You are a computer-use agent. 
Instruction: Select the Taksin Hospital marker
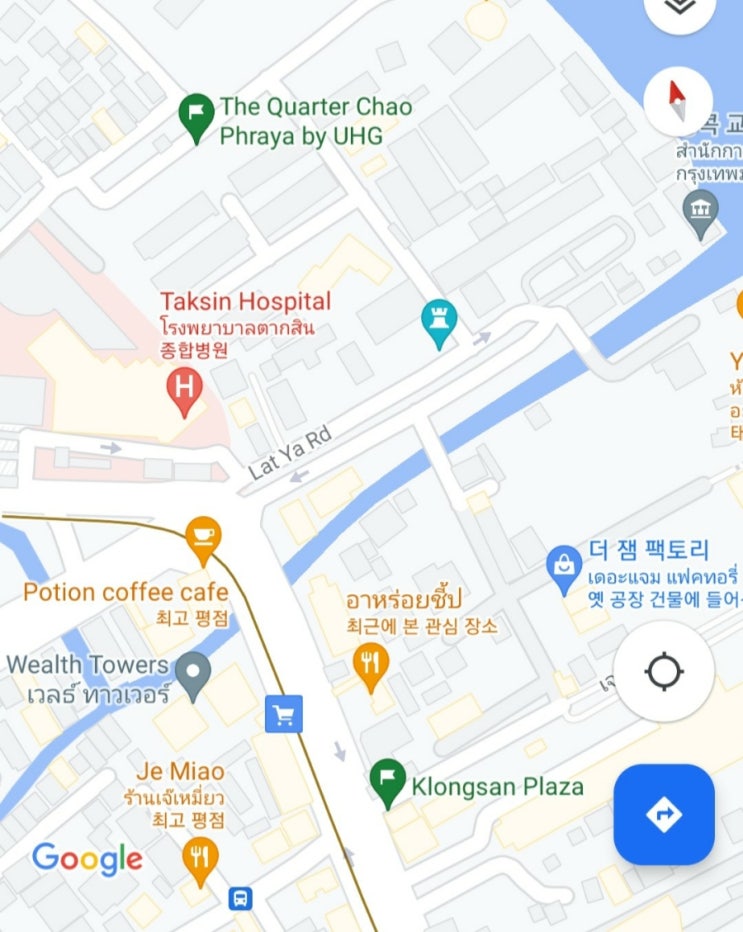tap(184, 392)
